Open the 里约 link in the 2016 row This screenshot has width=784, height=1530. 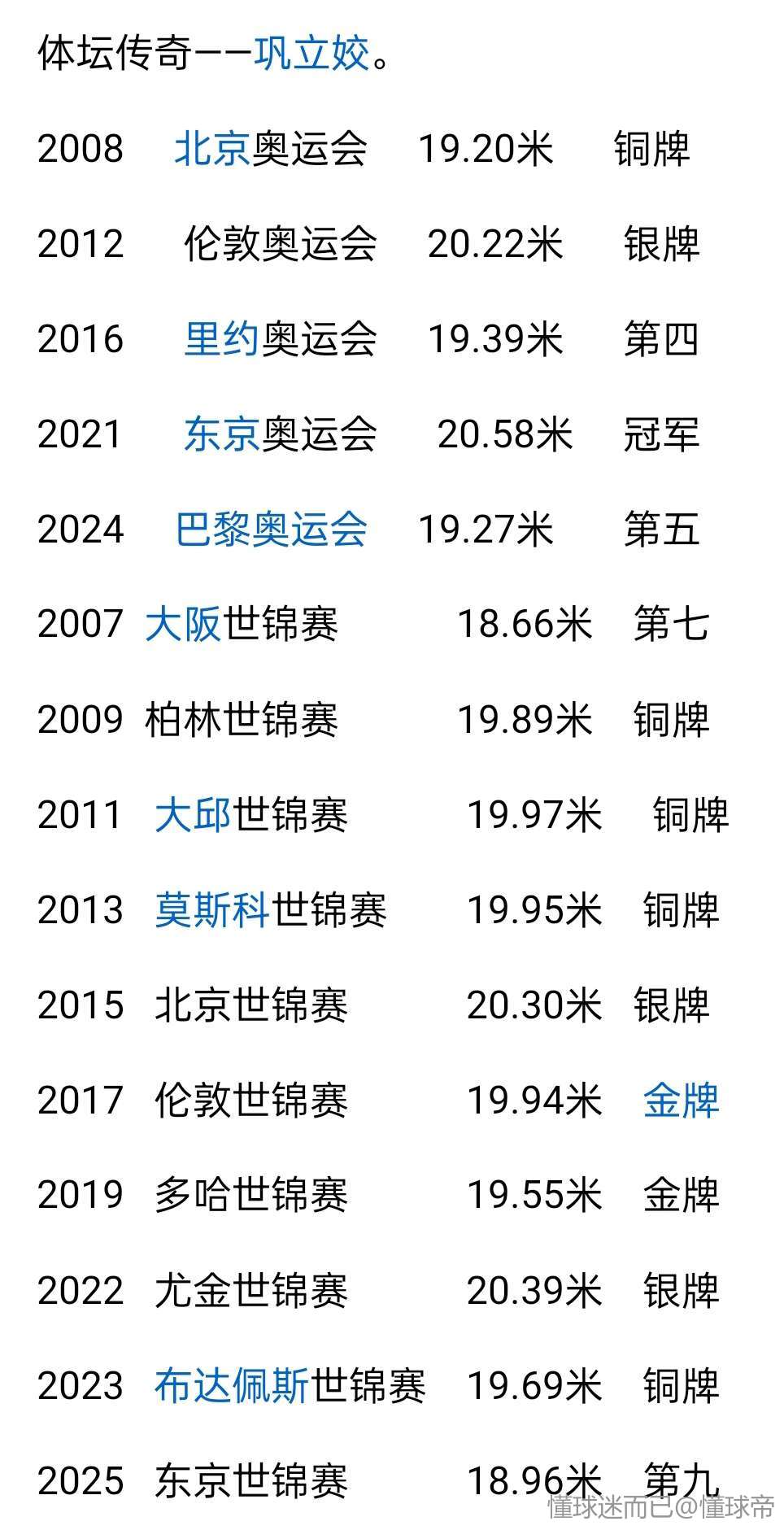click(222, 339)
